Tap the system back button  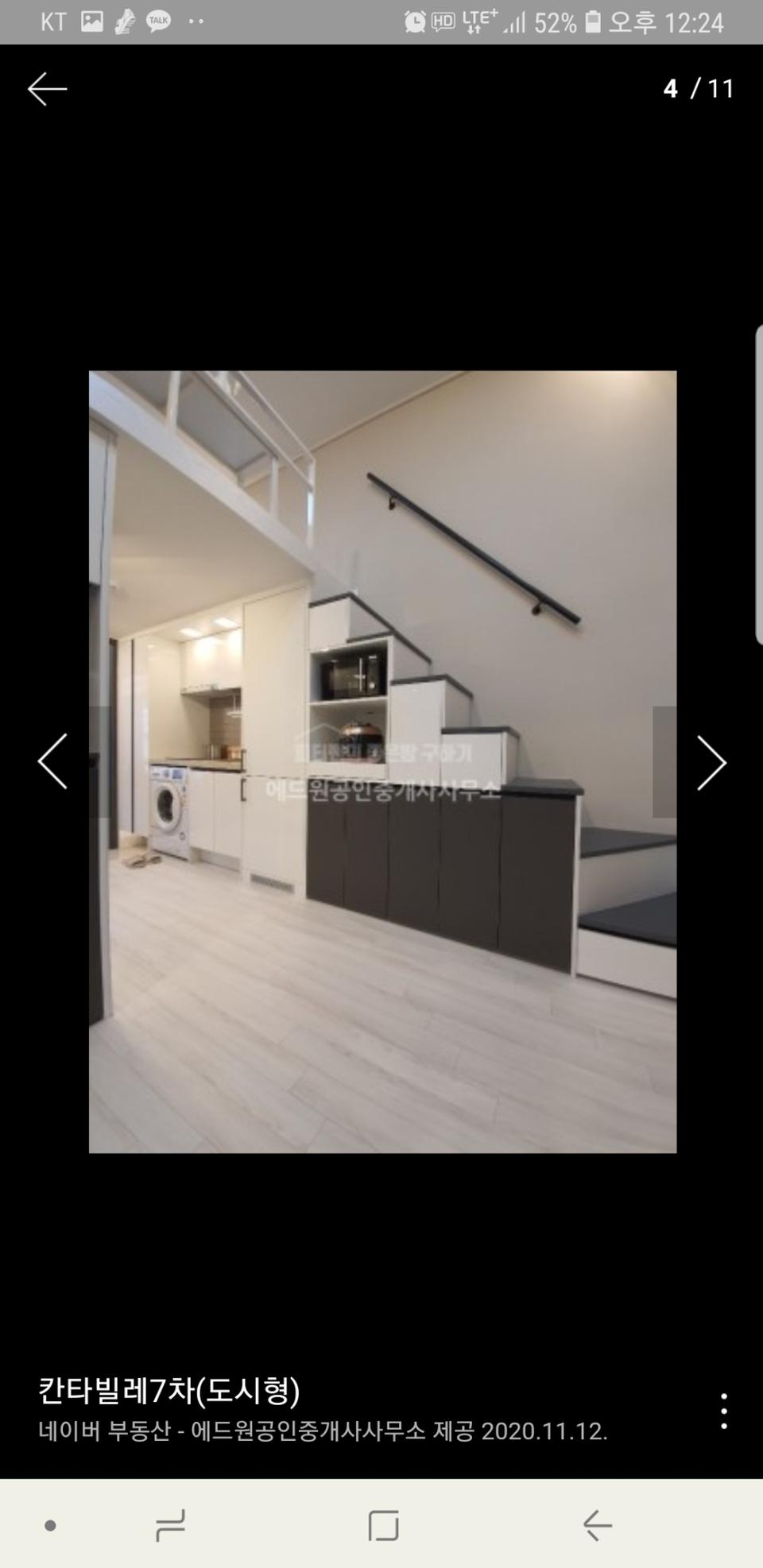597,1525
